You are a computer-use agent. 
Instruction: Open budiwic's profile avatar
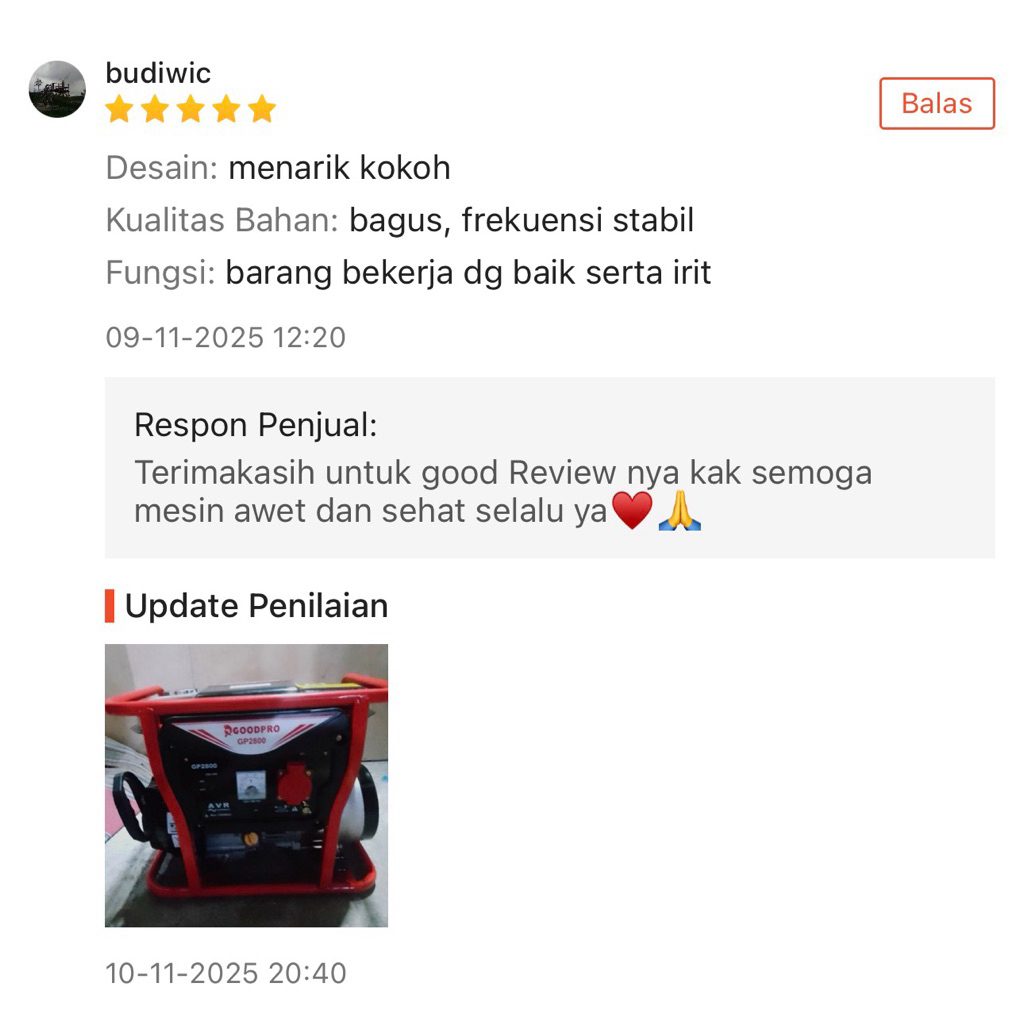coord(57,89)
